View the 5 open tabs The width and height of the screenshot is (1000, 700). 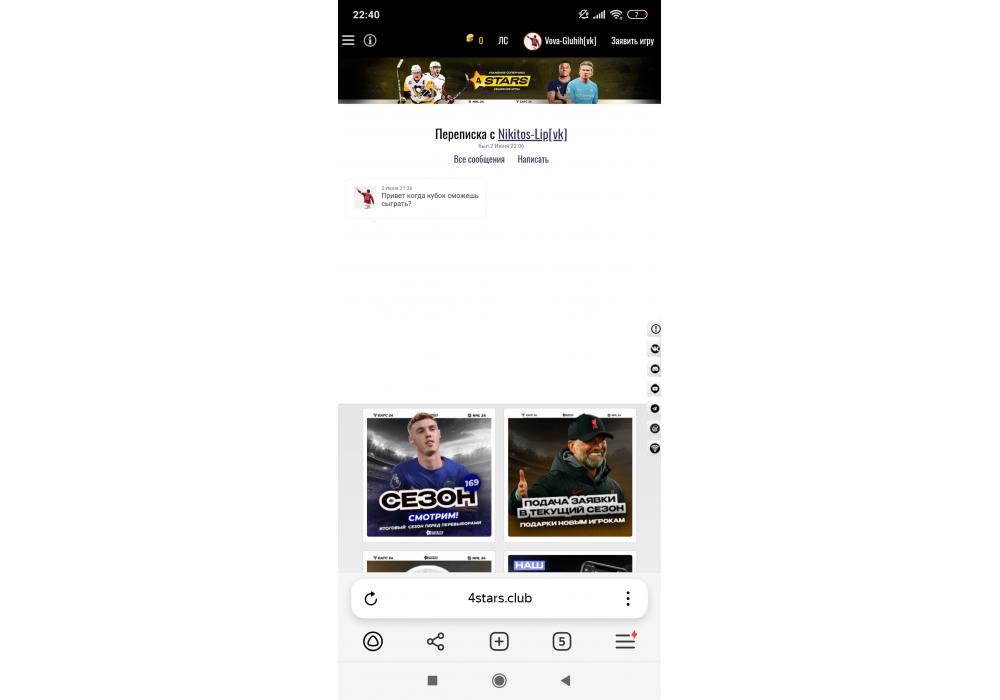pyautogui.click(x=562, y=642)
